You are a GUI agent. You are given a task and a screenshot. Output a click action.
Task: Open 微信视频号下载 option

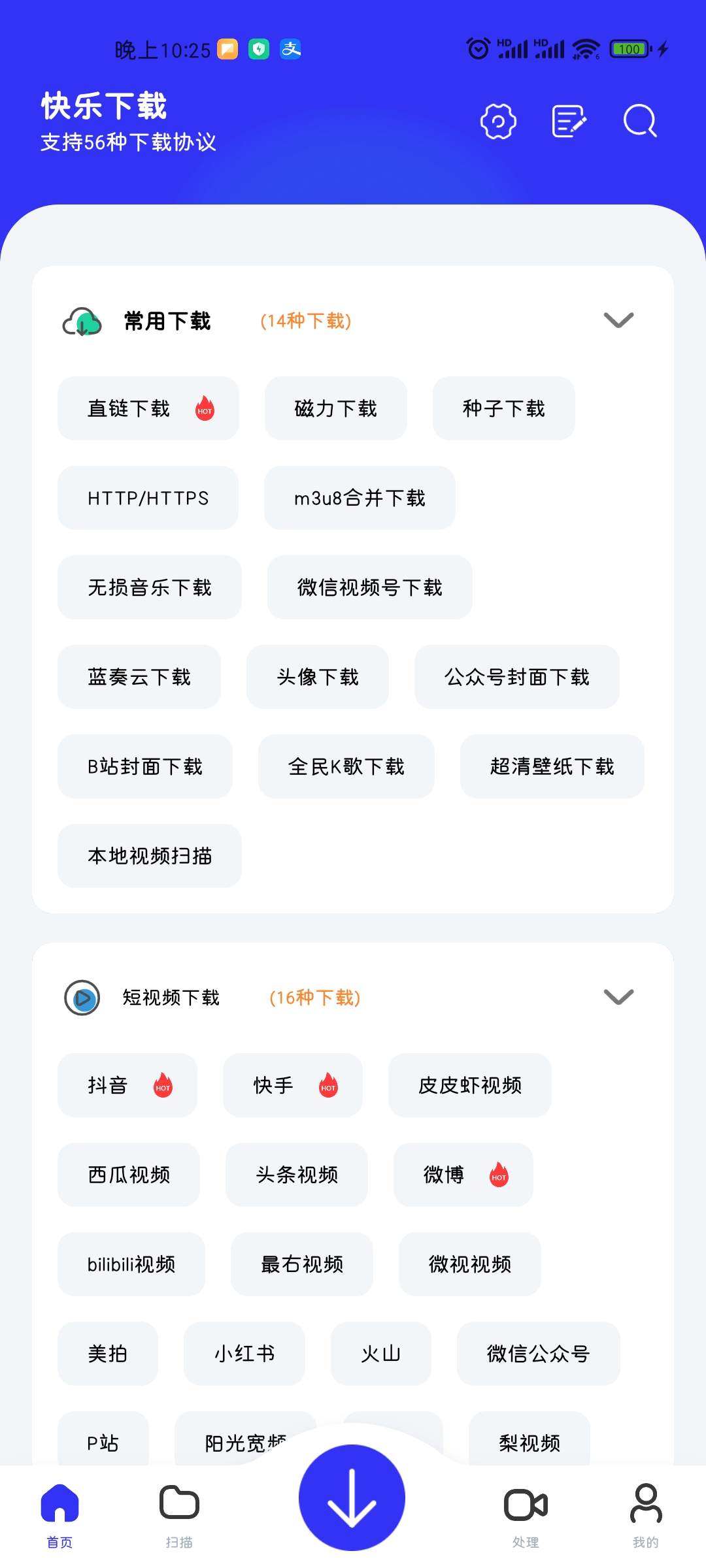(x=369, y=587)
